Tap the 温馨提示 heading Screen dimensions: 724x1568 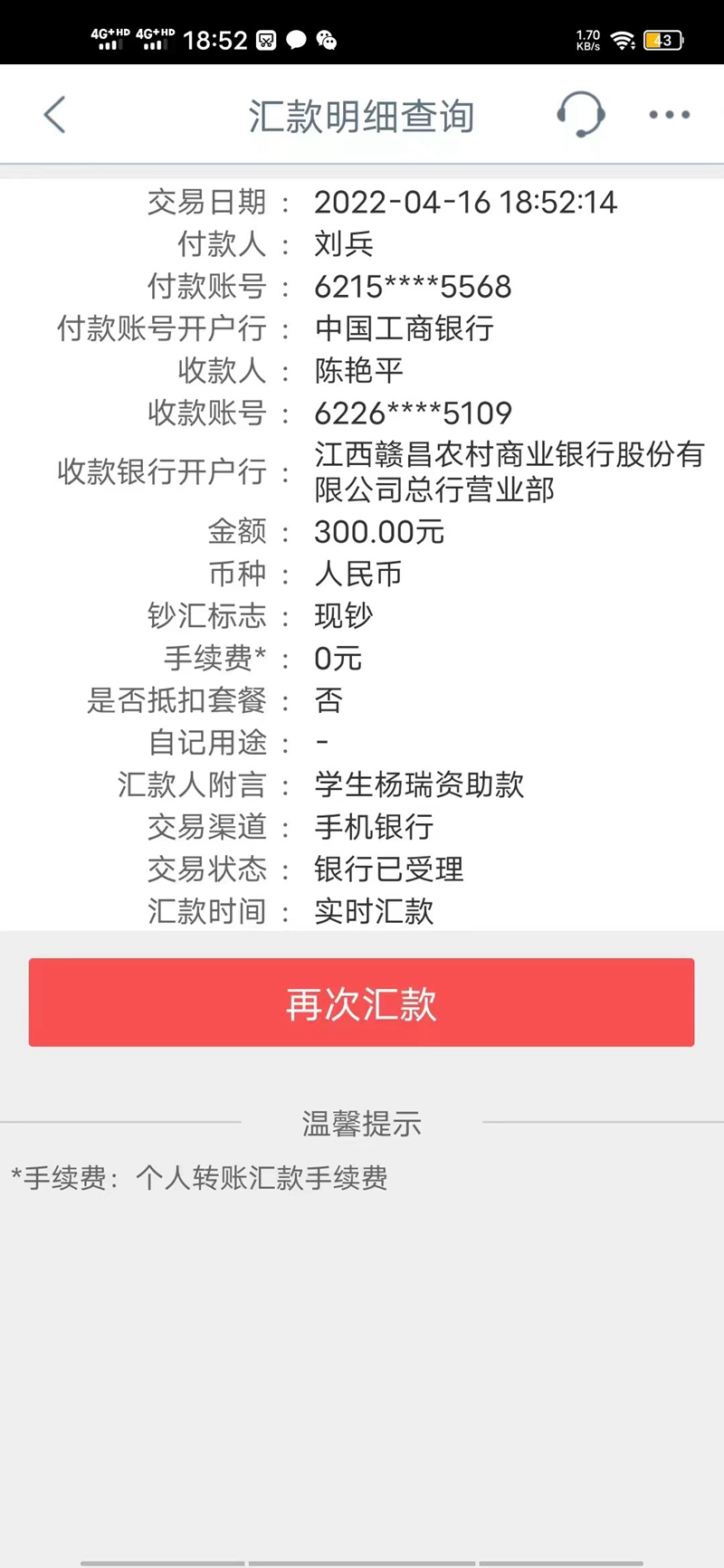(361, 1125)
